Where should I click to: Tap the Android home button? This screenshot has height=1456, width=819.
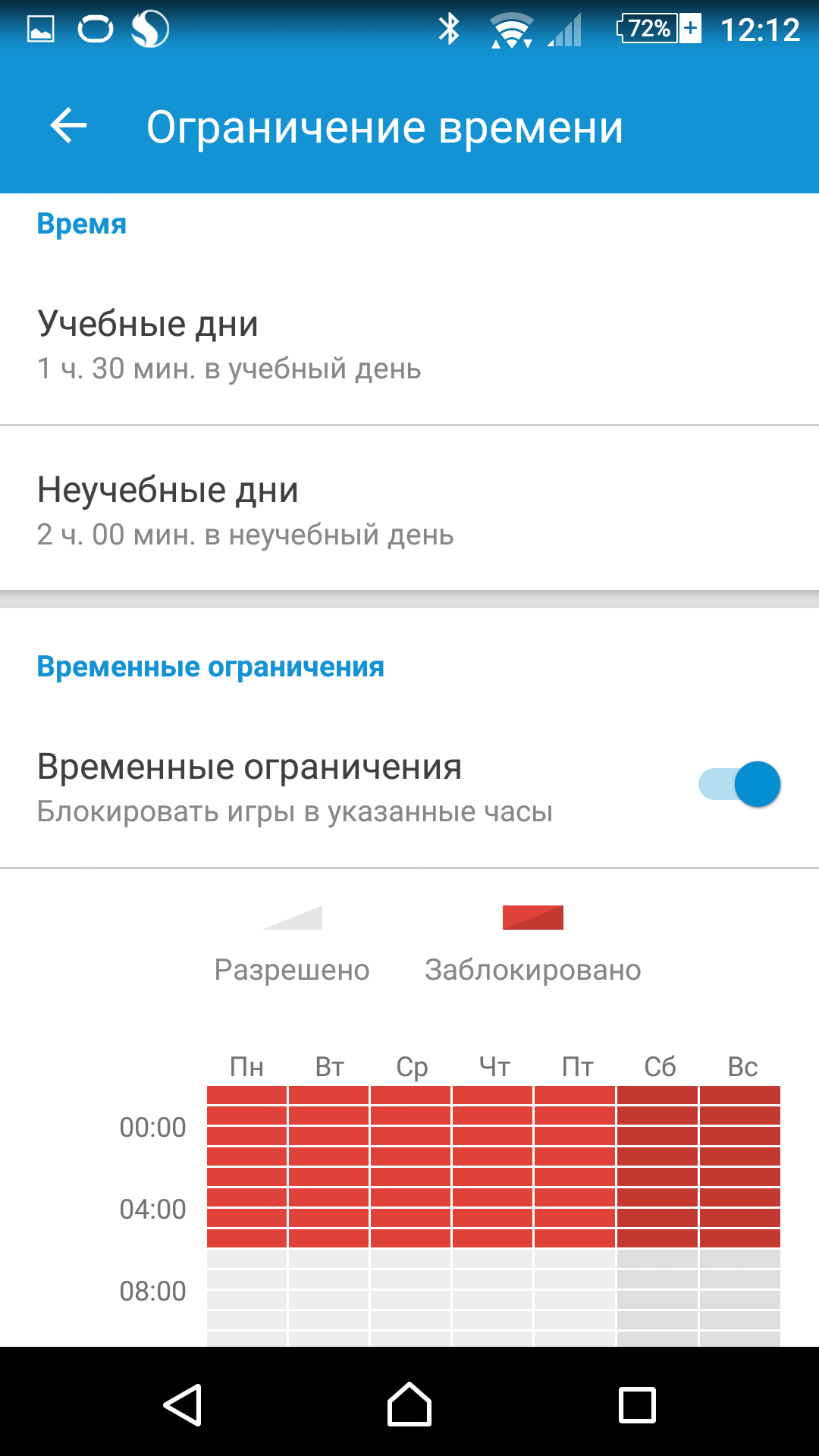point(409,1405)
